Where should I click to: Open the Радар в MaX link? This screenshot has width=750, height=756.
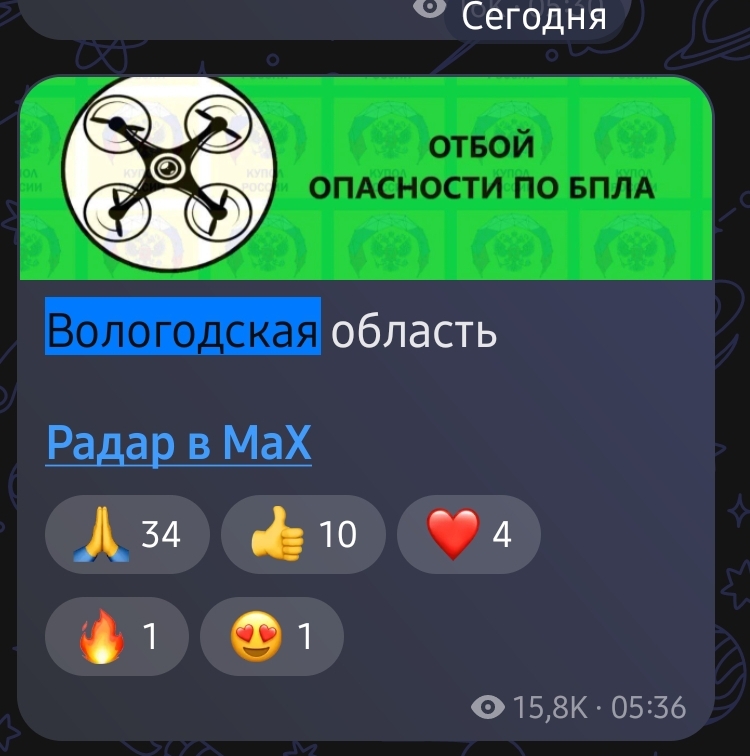179,442
